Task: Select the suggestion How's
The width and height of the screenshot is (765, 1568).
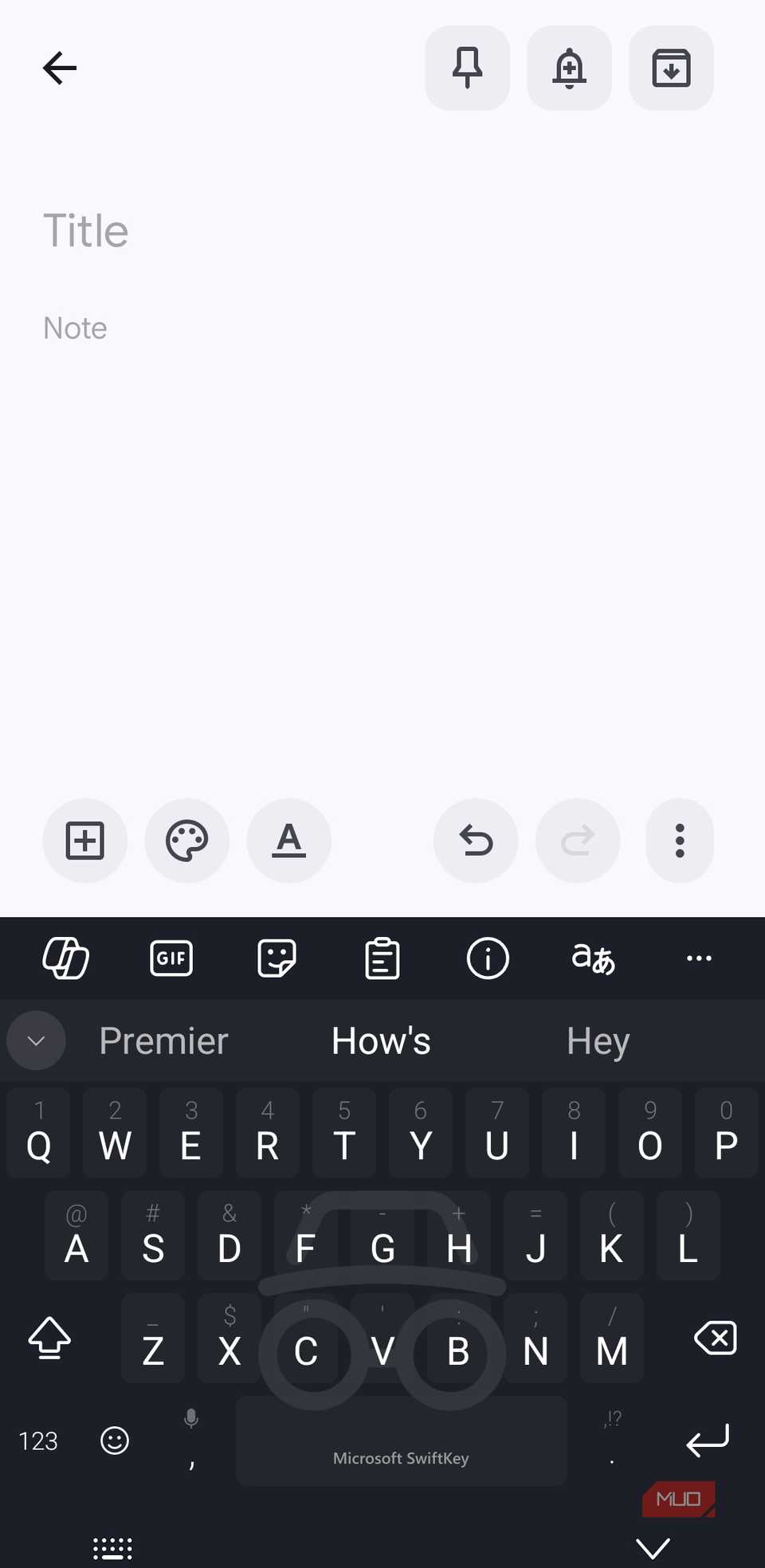Action: (381, 1041)
